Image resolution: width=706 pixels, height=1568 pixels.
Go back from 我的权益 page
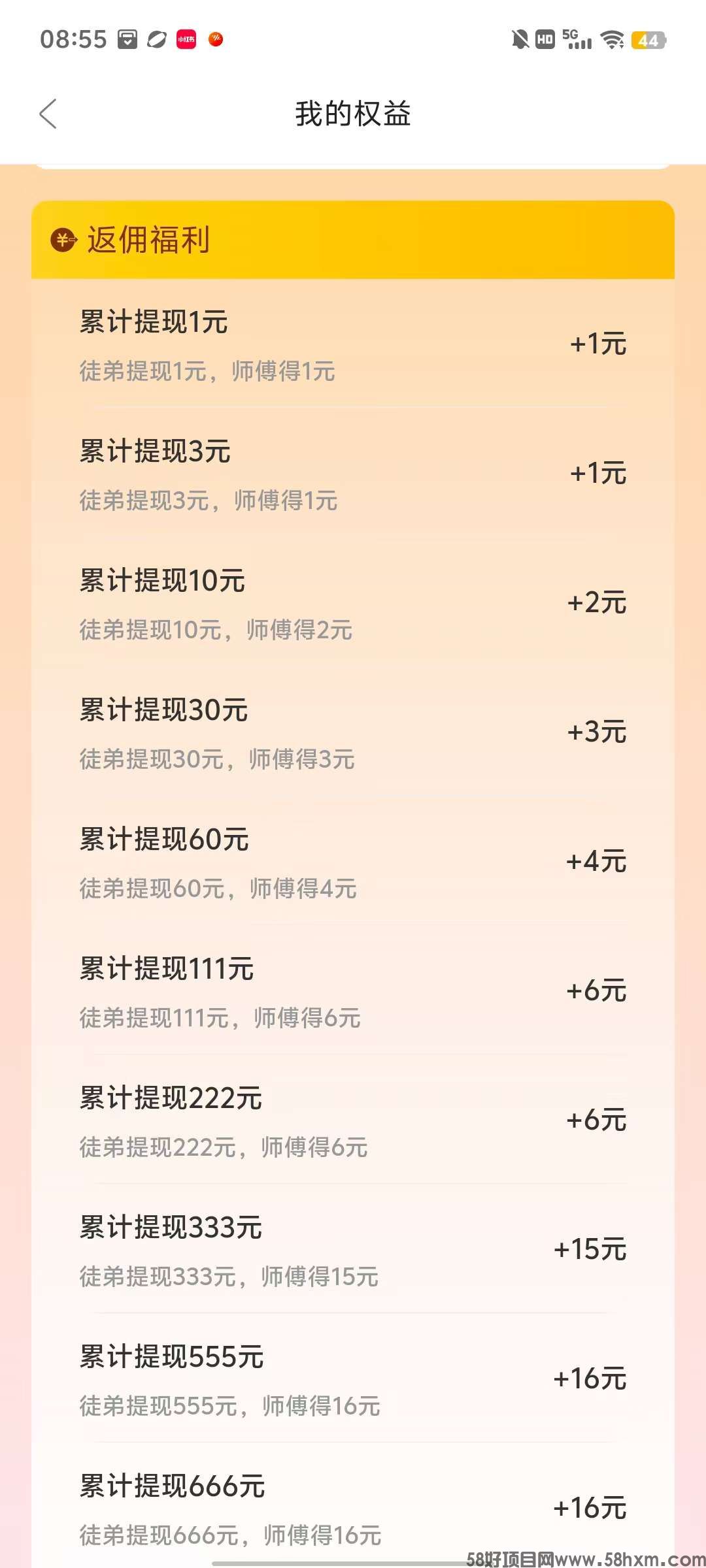tap(48, 114)
